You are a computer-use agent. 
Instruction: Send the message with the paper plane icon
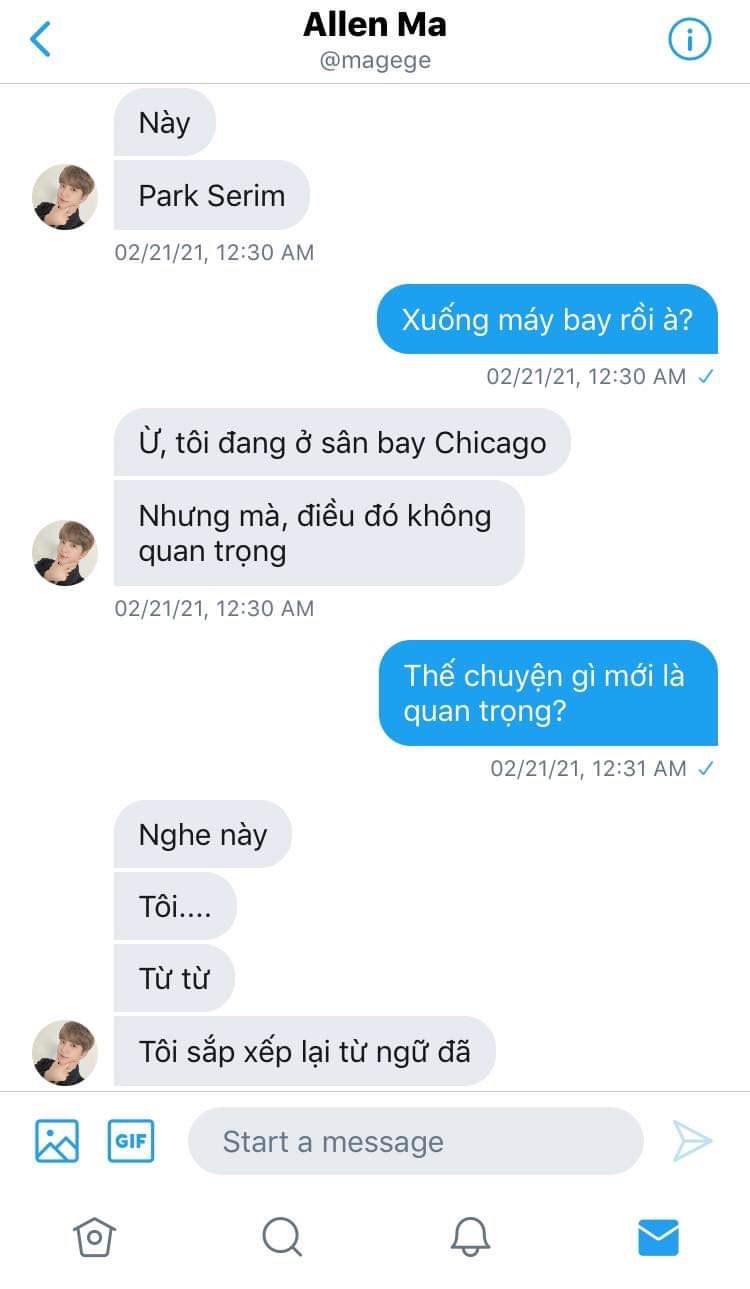tap(692, 1141)
